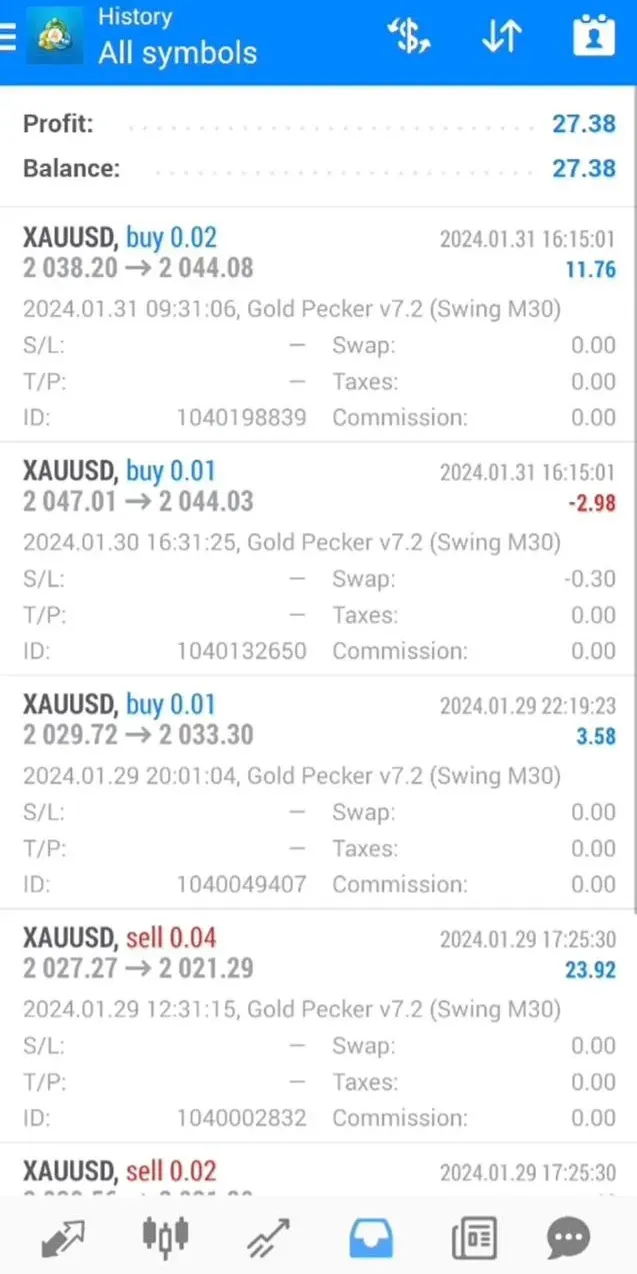The image size is (637, 1274).
Task: Select the symbol filter dollar icon
Action: (x=408, y=36)
